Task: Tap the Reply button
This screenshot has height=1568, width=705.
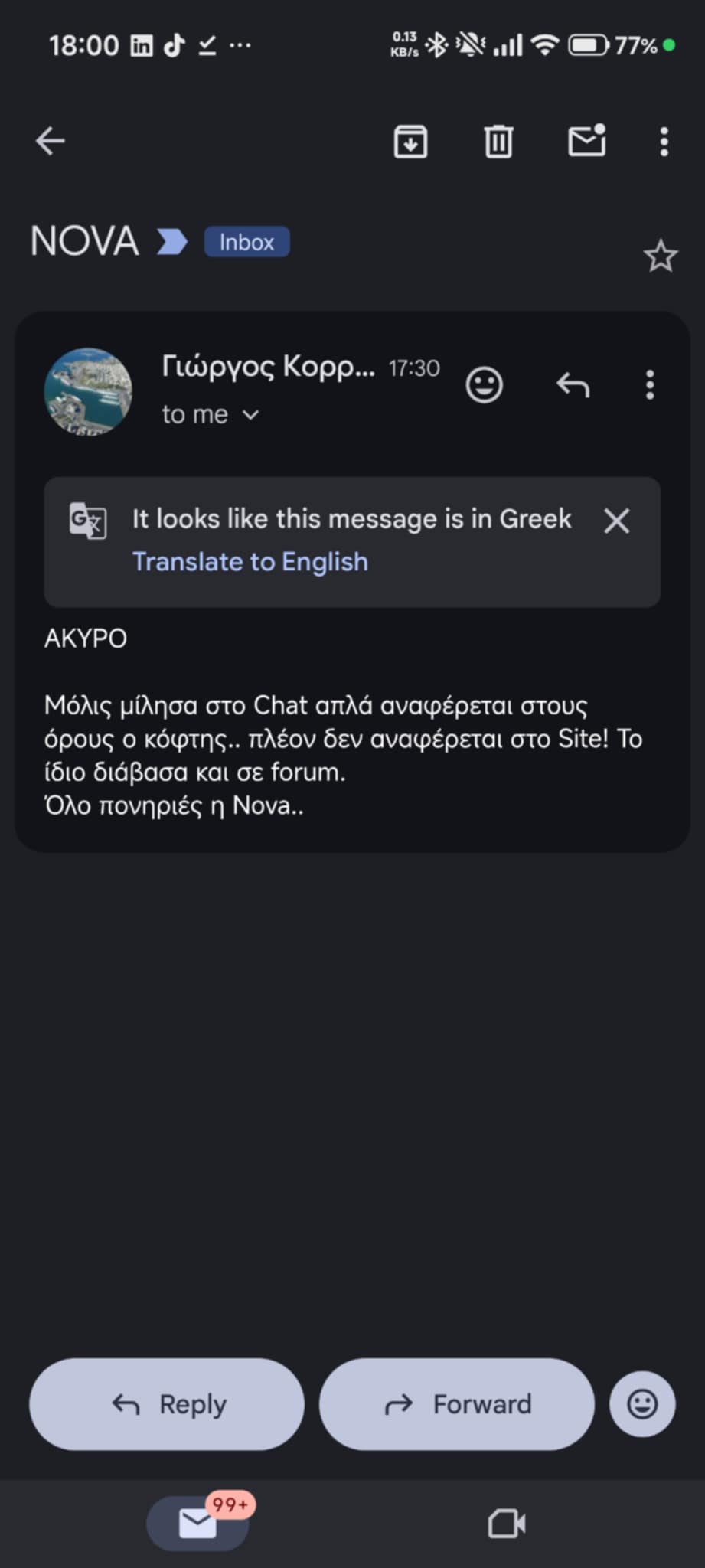Action: click(x=167, y=1404)
